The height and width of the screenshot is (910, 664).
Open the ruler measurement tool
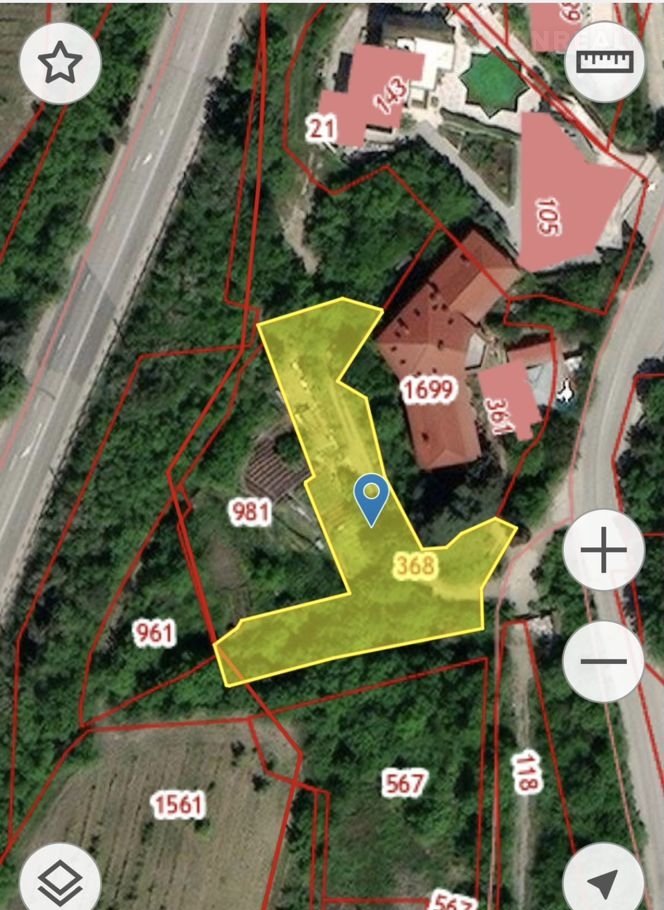604,61
